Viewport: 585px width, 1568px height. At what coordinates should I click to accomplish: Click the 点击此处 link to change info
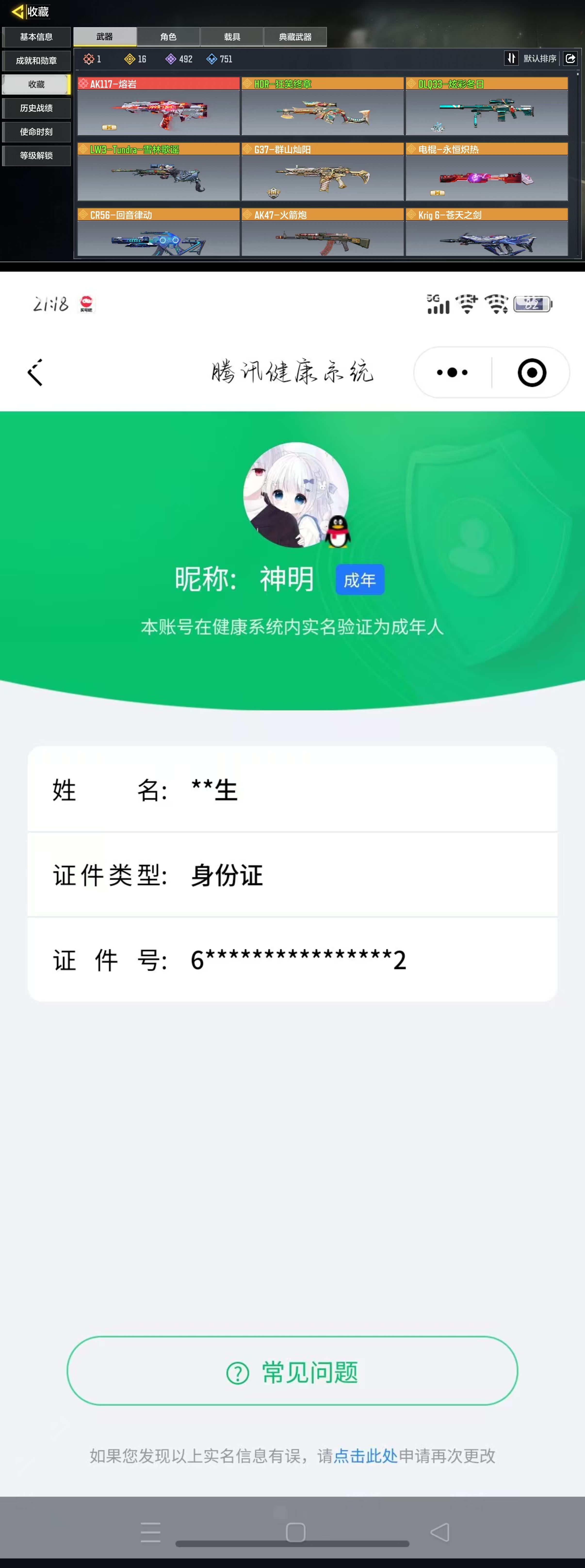click(366, 1456)
